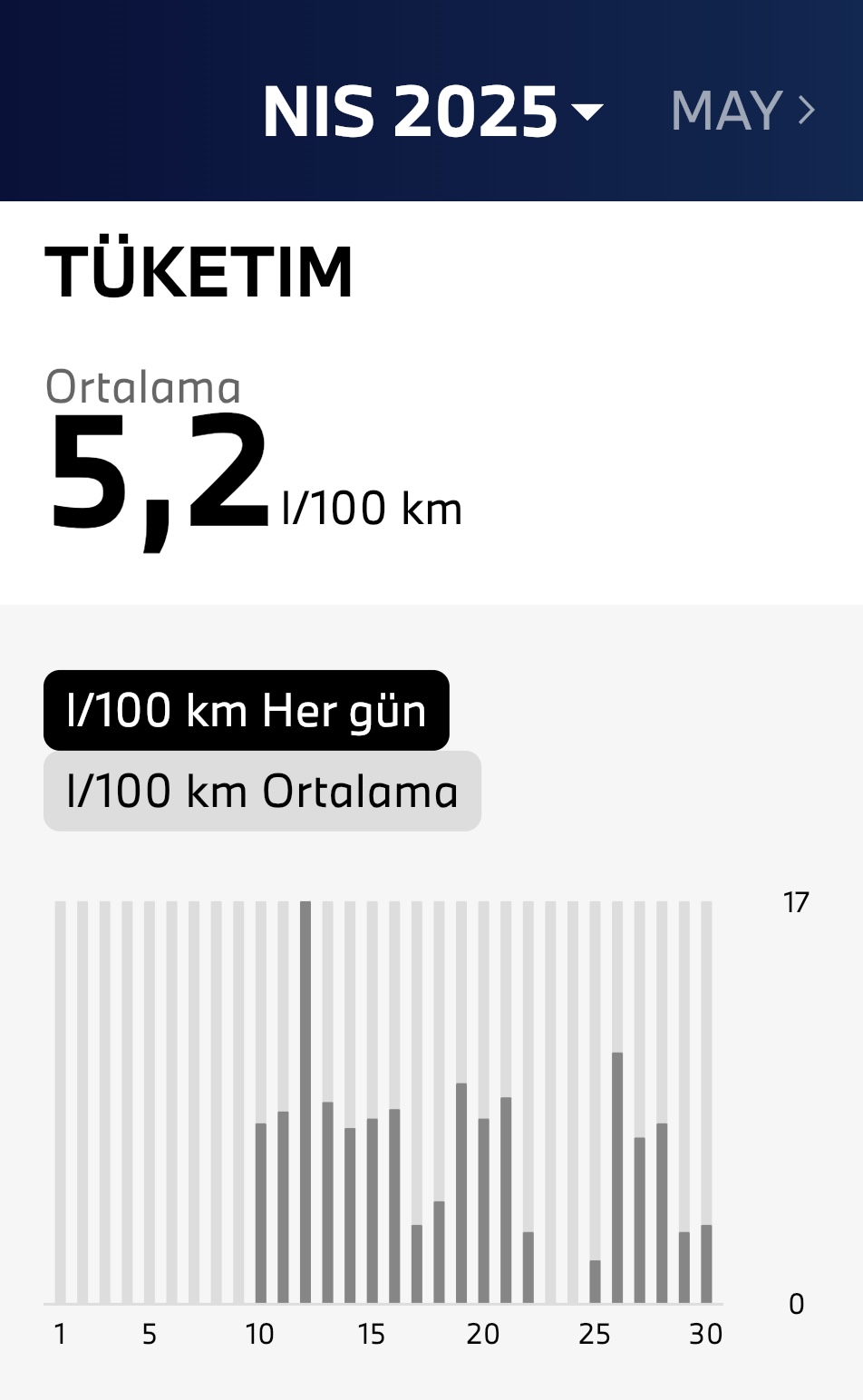Switch to l/100 km Ortalama view

tap(262, 791)
